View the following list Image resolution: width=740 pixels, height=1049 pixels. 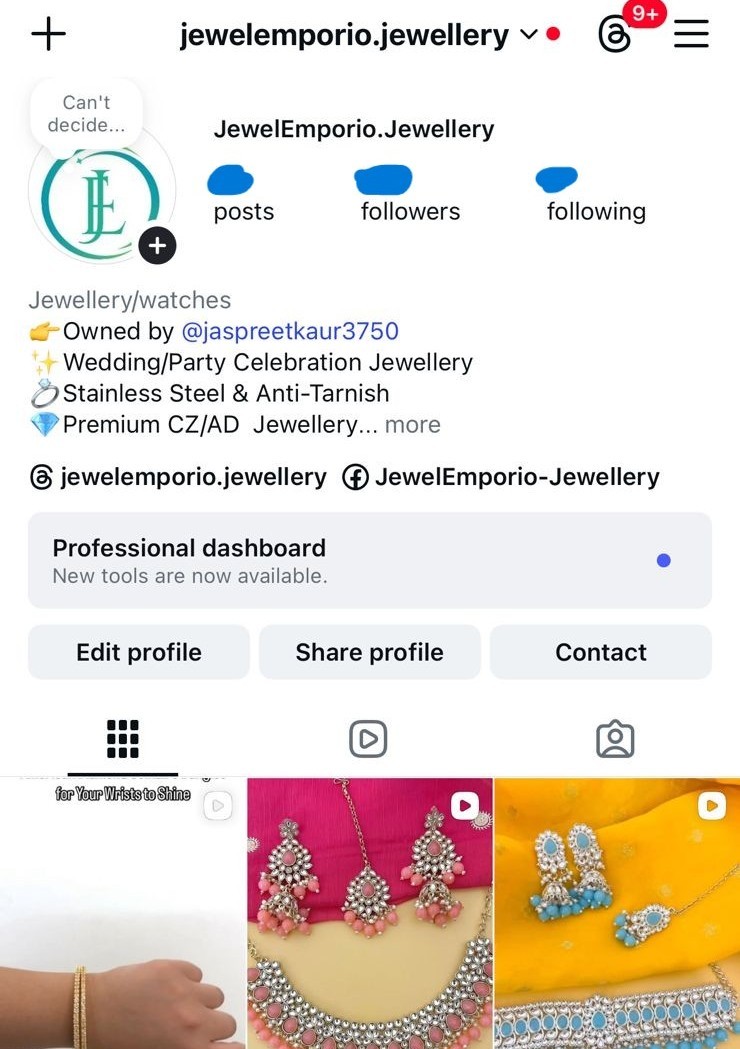pos(596,196)
